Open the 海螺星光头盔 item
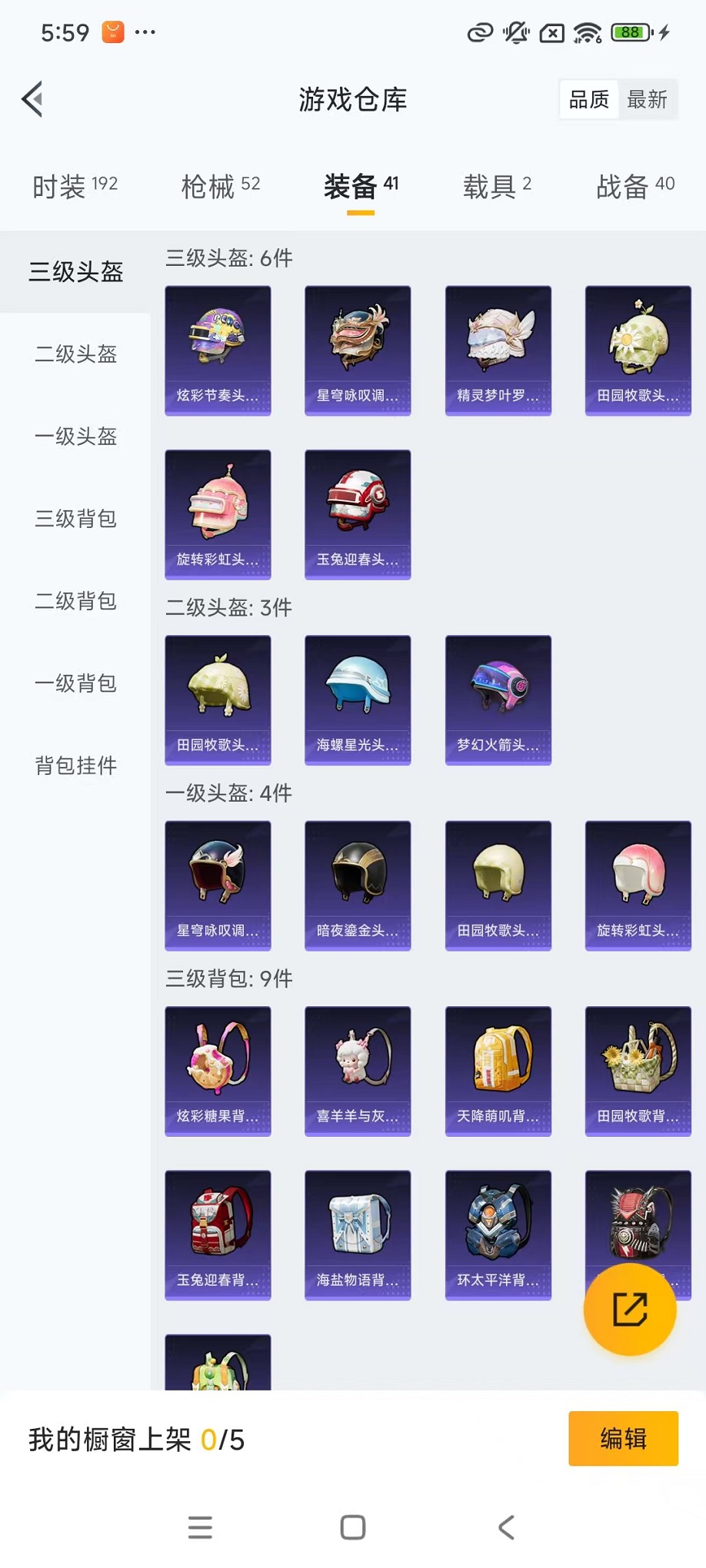The height and width of the screenshot is (1568, 706). point(358,699)
